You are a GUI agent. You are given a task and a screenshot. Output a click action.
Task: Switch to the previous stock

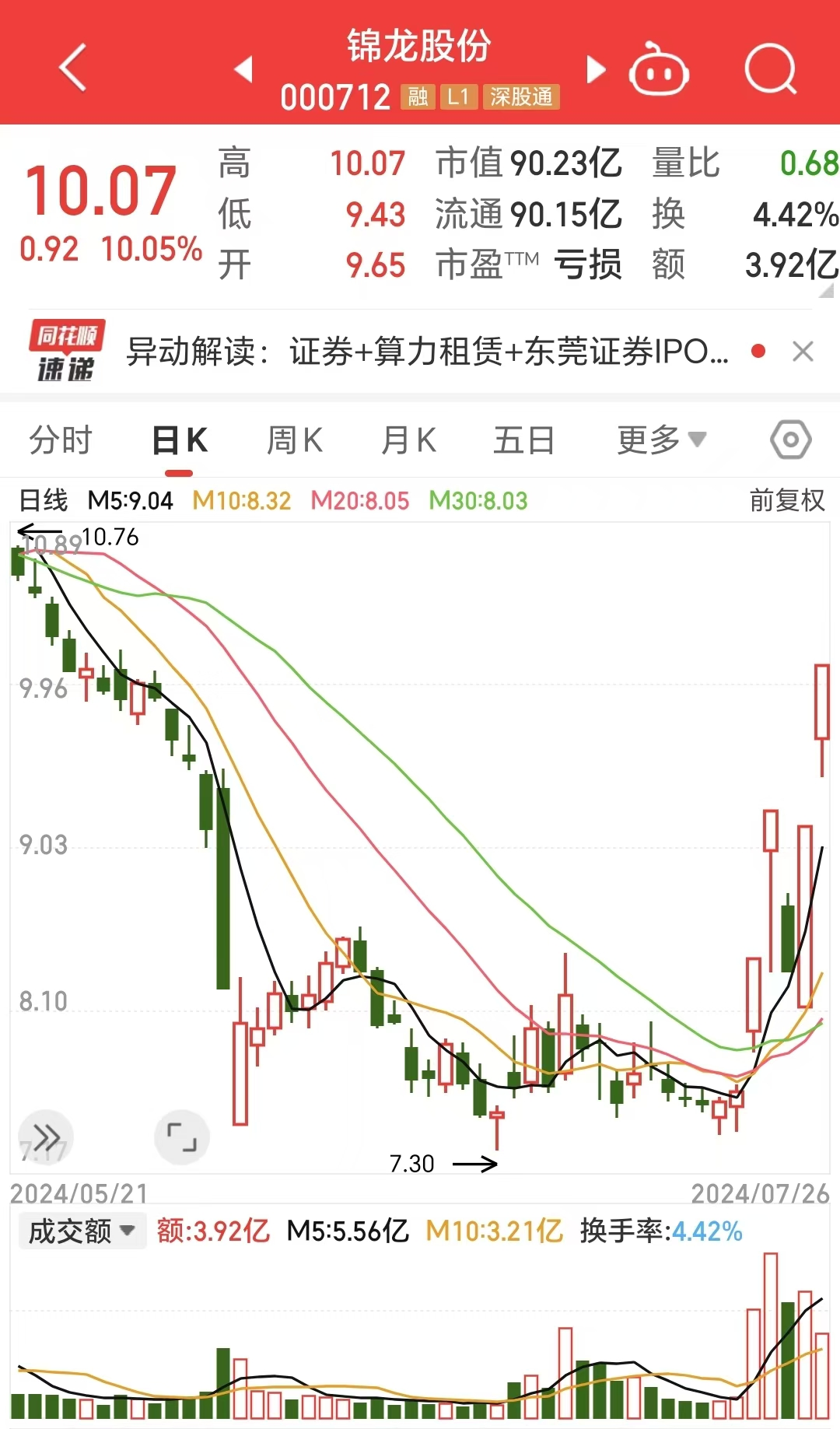tap(243, 68)
